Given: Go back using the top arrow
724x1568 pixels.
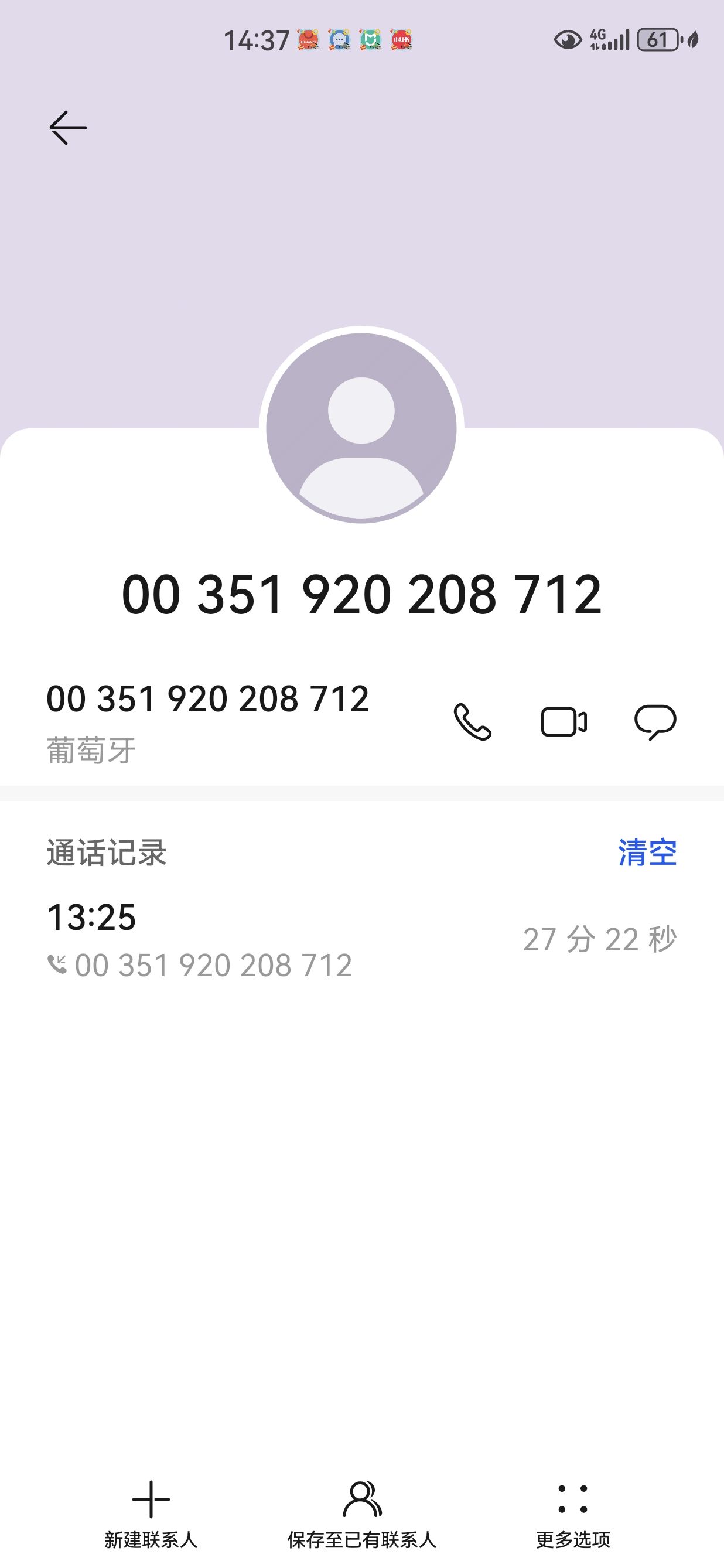Looking at the screenshot, I should (67, 128).
